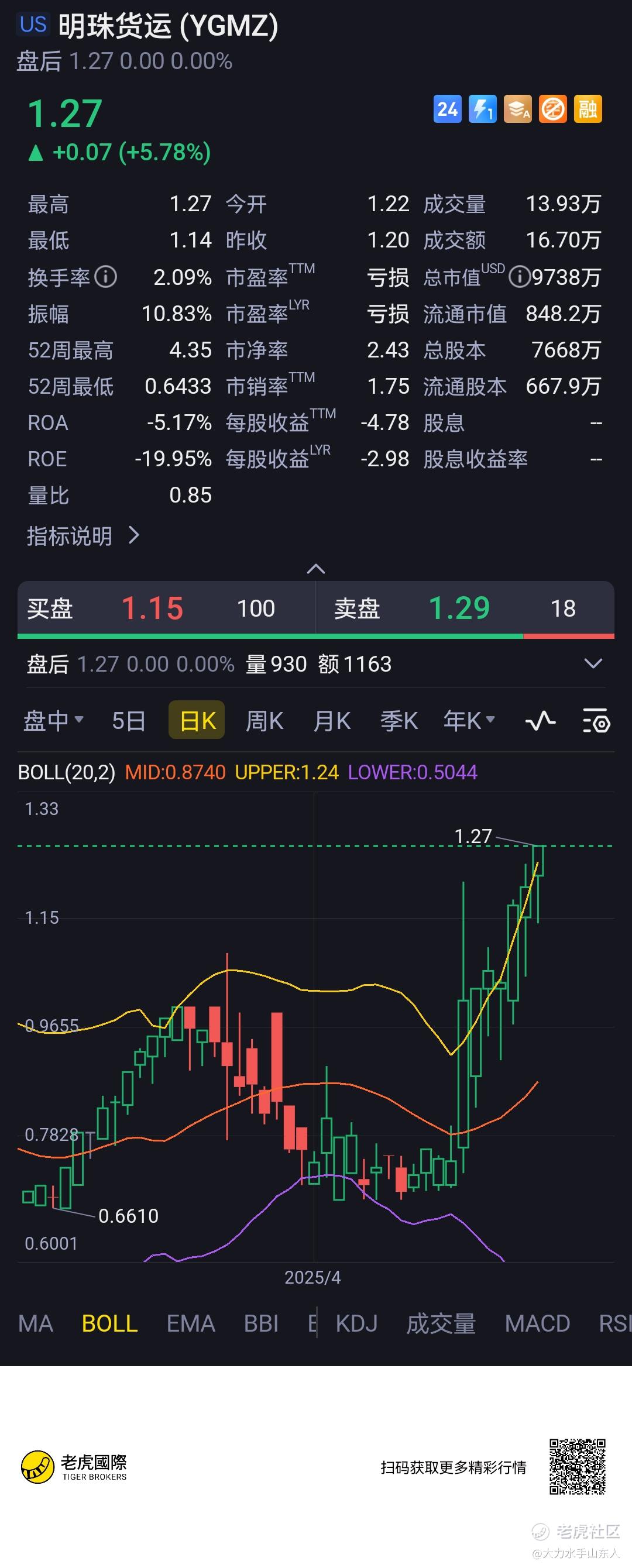Open the 年K yearly chart dropdown

click(469, 721)
